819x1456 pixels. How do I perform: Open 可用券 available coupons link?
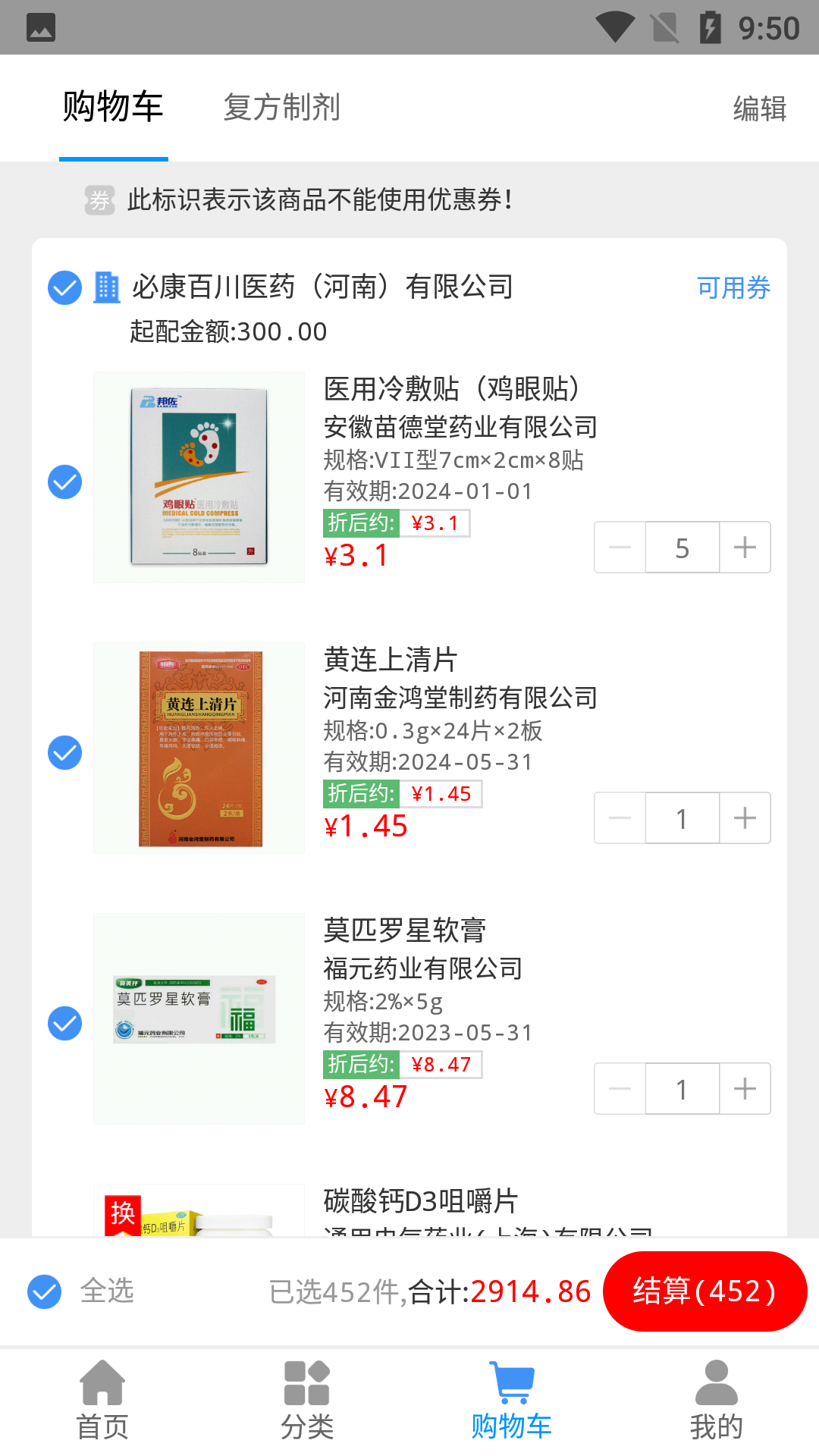(733, 287)
